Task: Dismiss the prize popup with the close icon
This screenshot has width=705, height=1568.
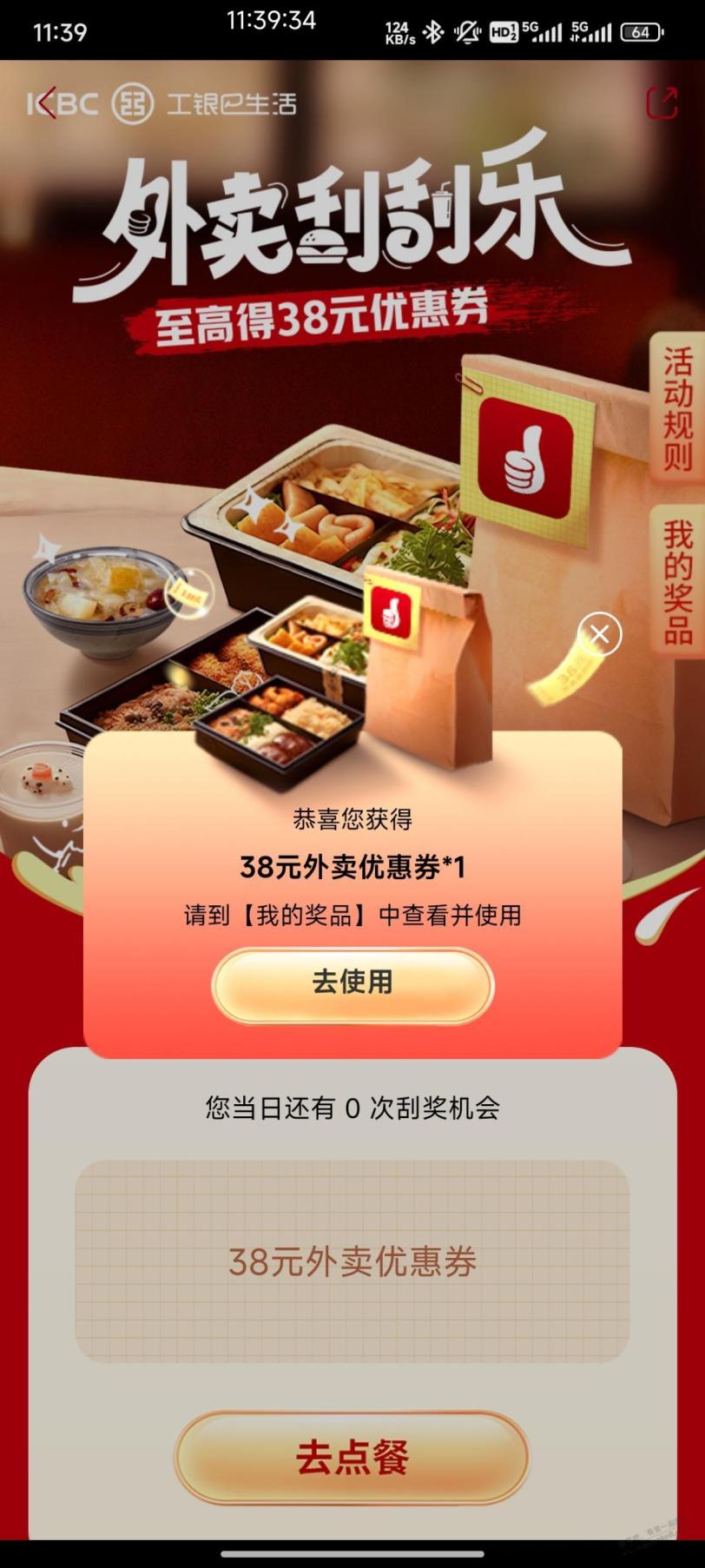Action: coord(600,634)
